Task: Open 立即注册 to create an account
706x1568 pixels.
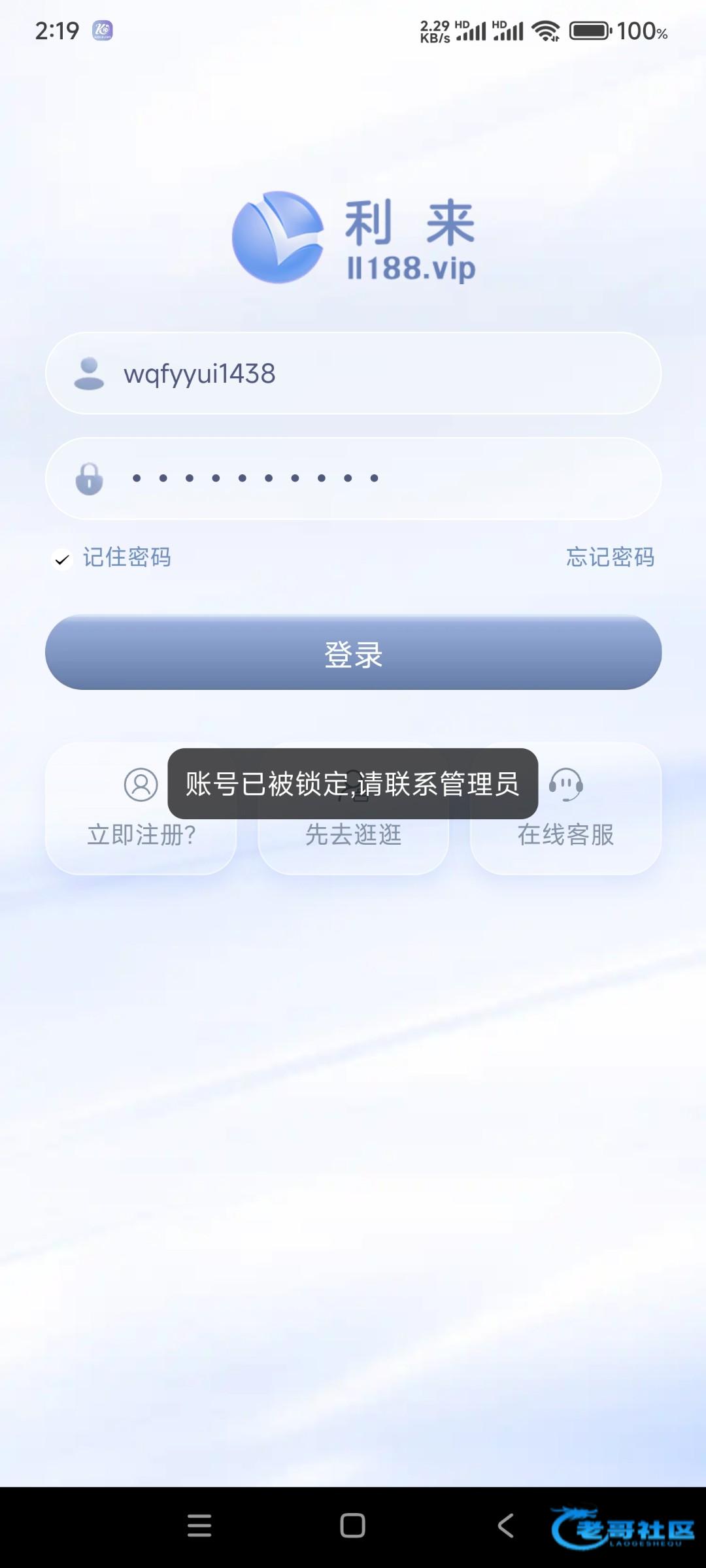Action: tap(141, 834)
